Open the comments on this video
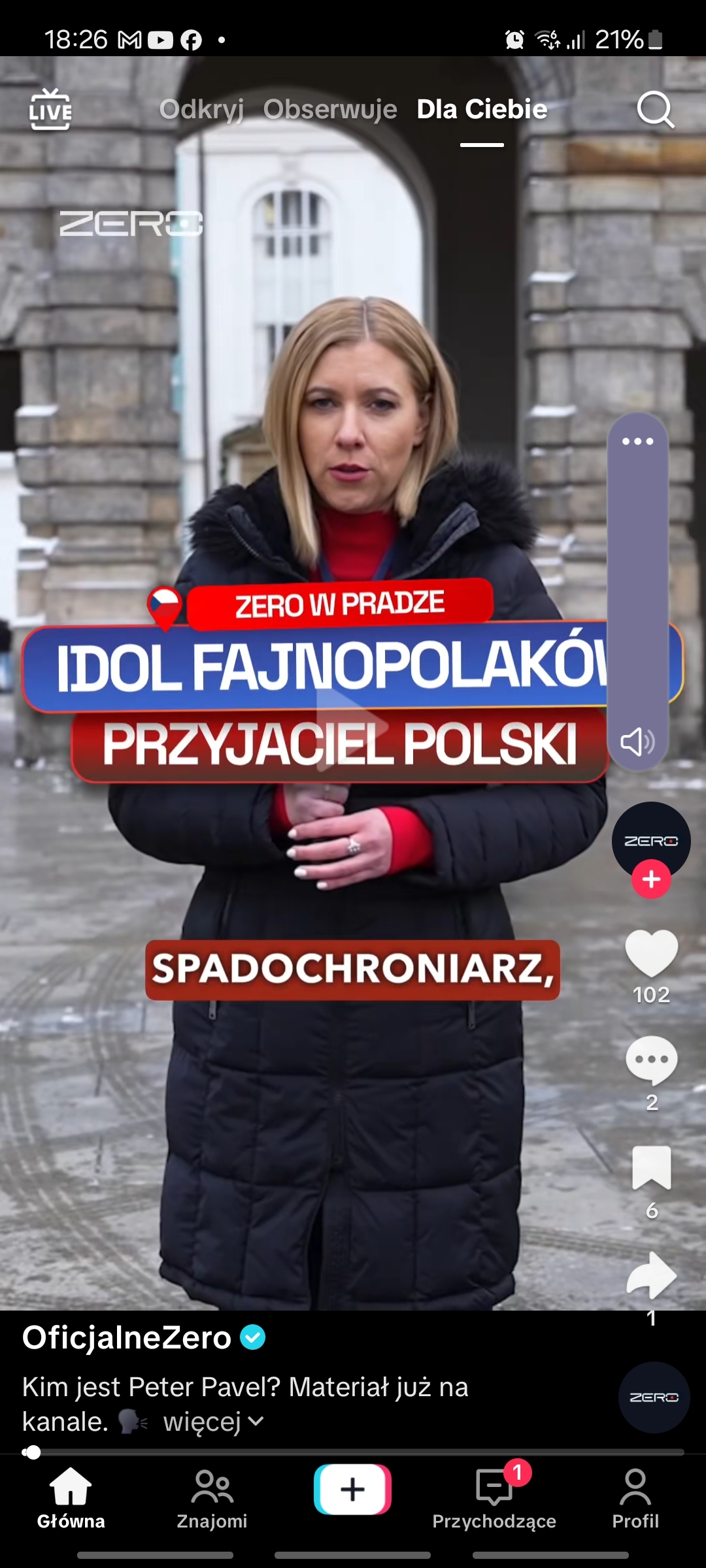 (x=651, y=1060)
